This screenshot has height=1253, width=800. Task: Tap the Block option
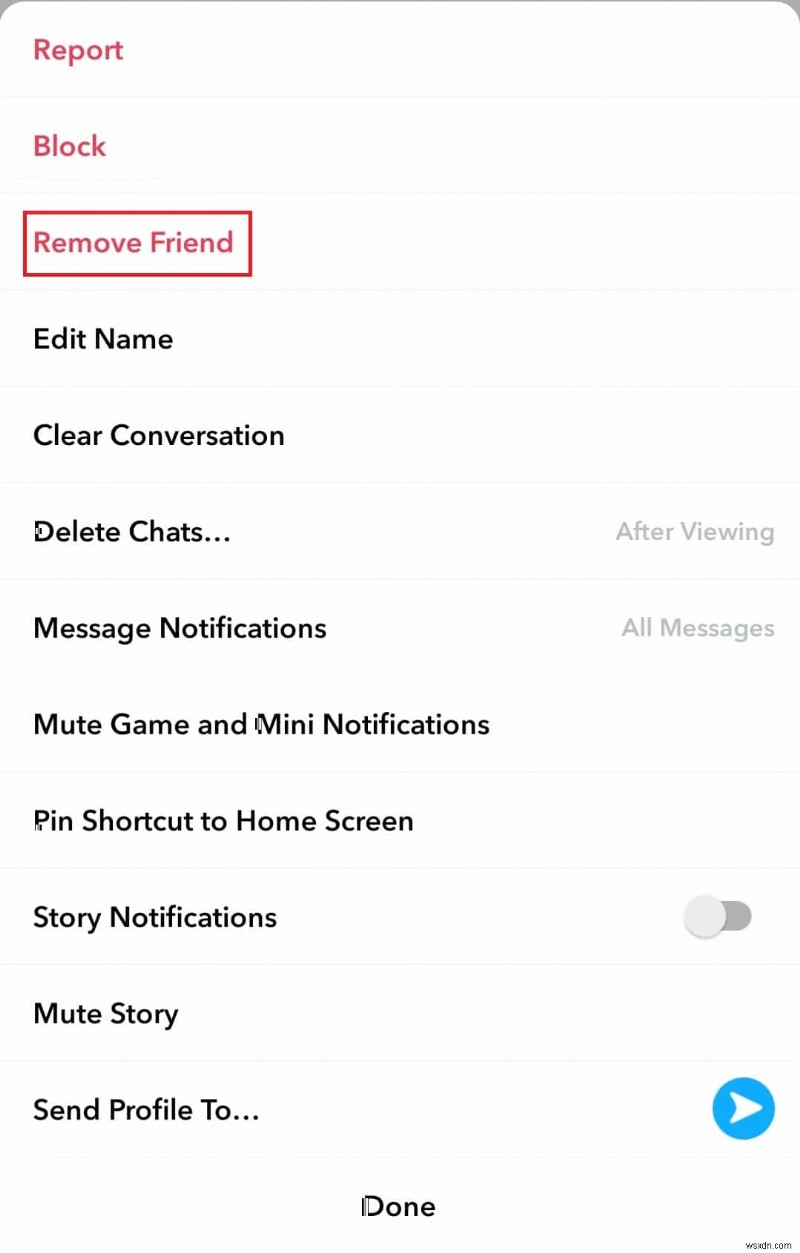click(x=69, y=146)
